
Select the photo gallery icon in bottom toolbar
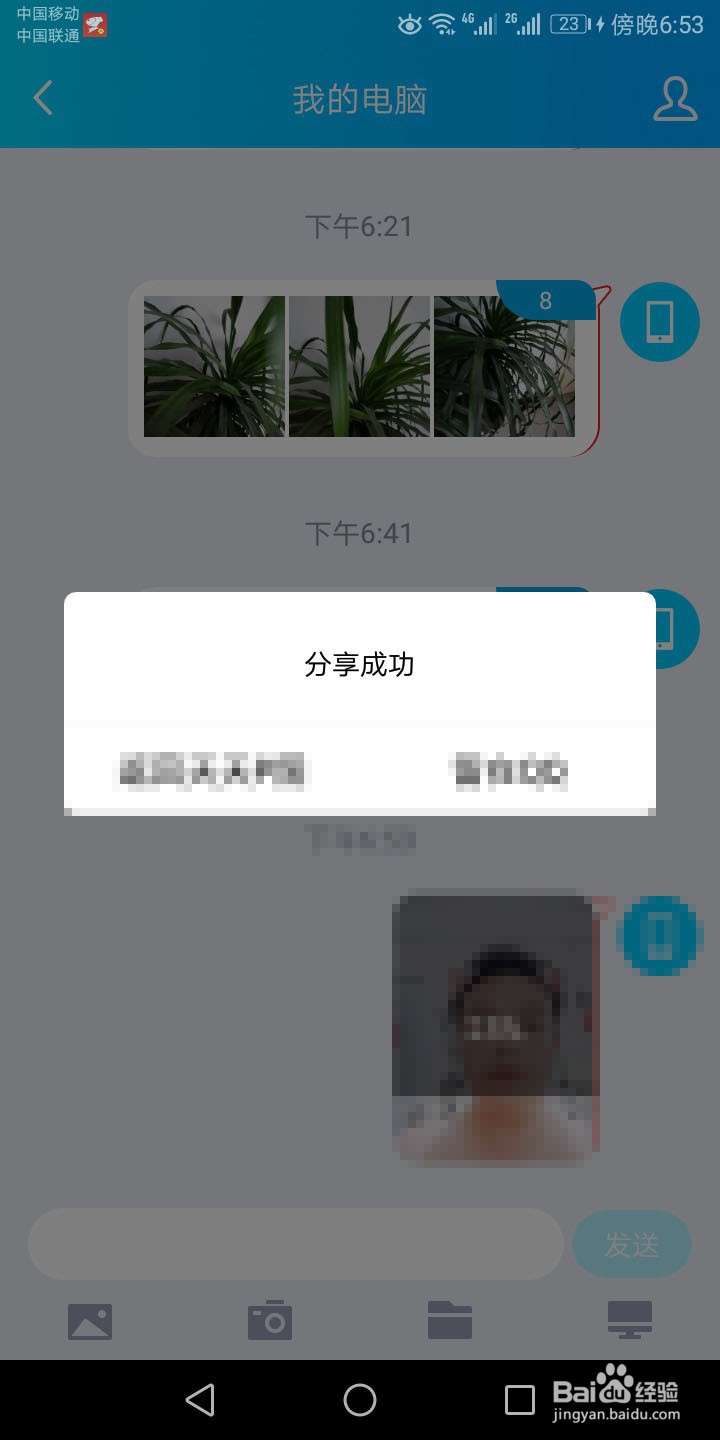click(x=90, y=1320)
